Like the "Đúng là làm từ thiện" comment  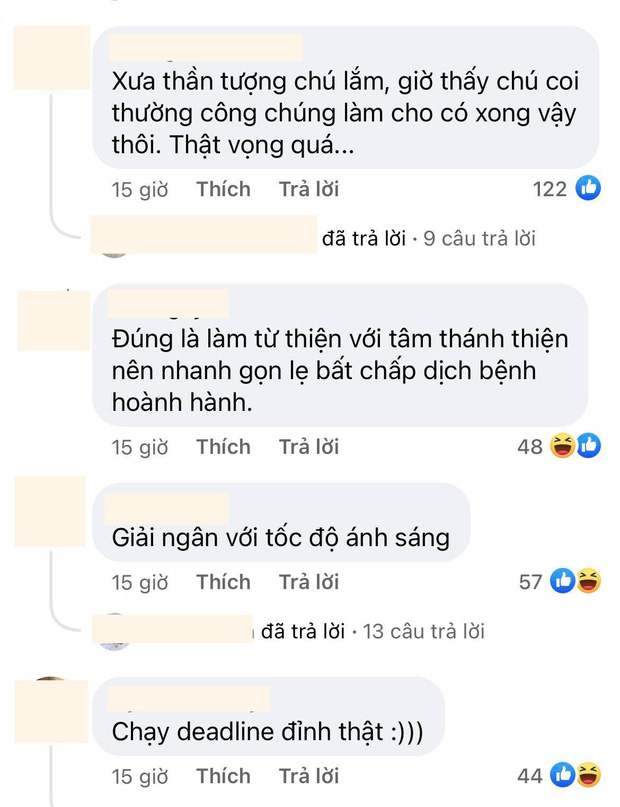click(x=223, y=446)
